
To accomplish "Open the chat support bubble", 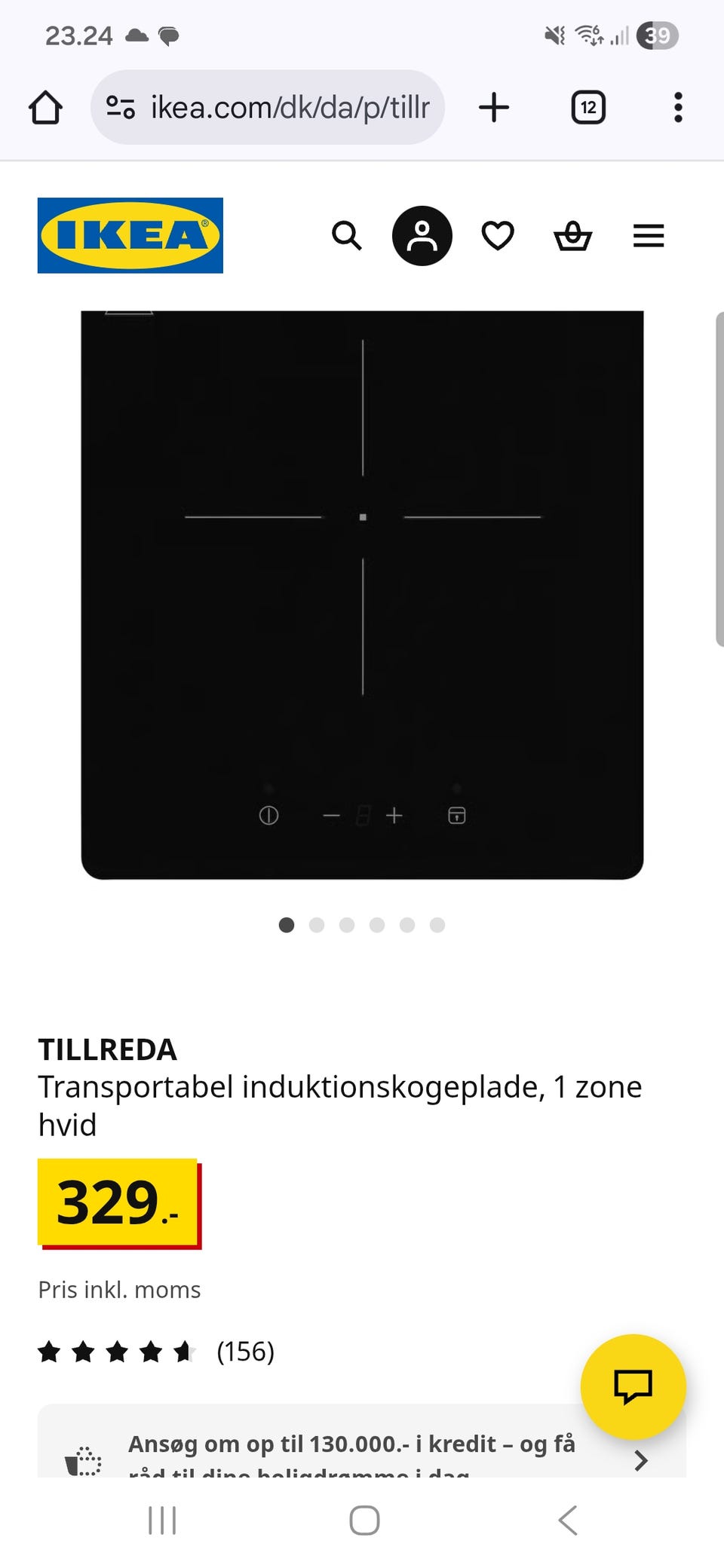I will (x=633, y=1386).
